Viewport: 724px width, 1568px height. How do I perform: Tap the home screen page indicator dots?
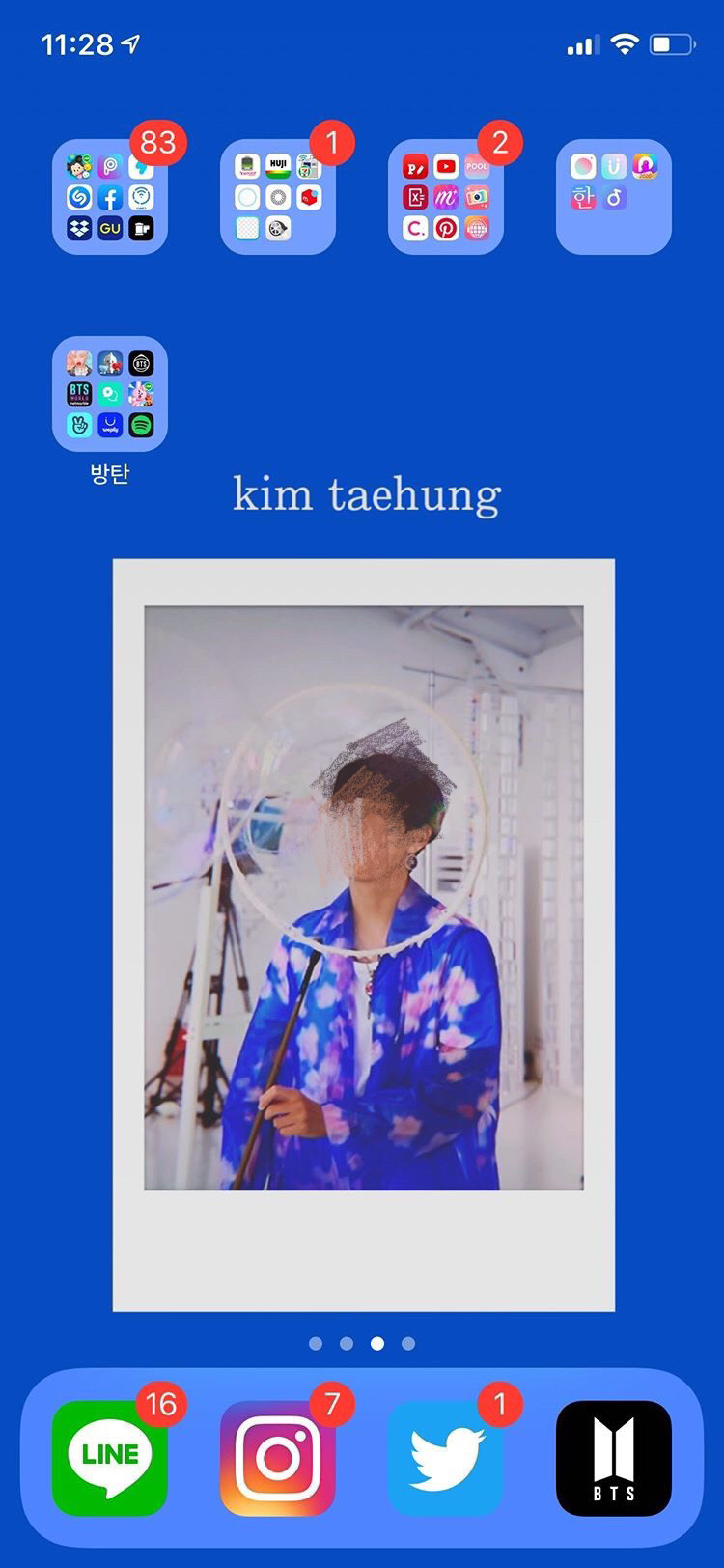(x=362, y=1343)
